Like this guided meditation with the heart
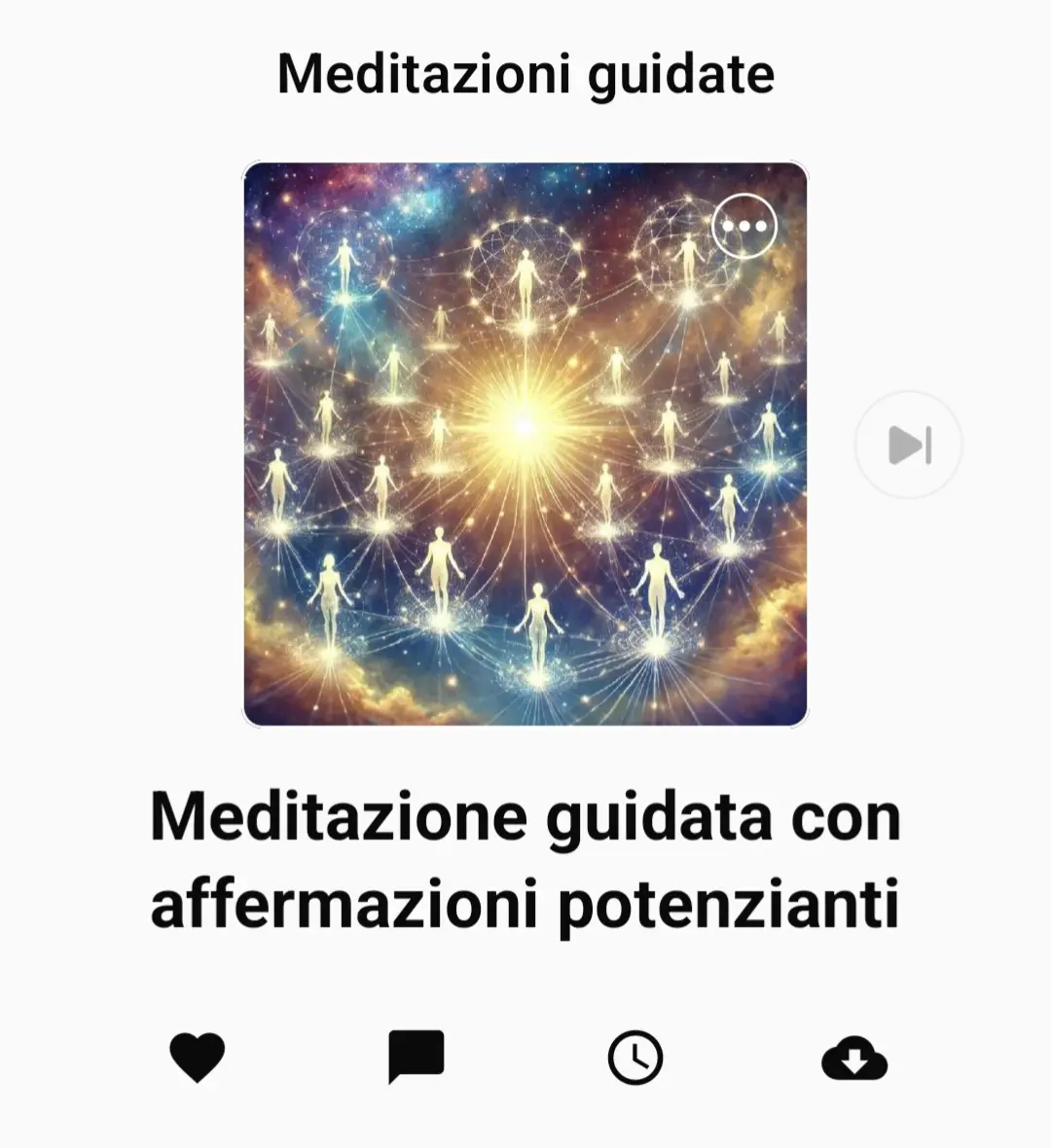The height and width of the screenshot is (1148, 1051). tap(198, 1057)
